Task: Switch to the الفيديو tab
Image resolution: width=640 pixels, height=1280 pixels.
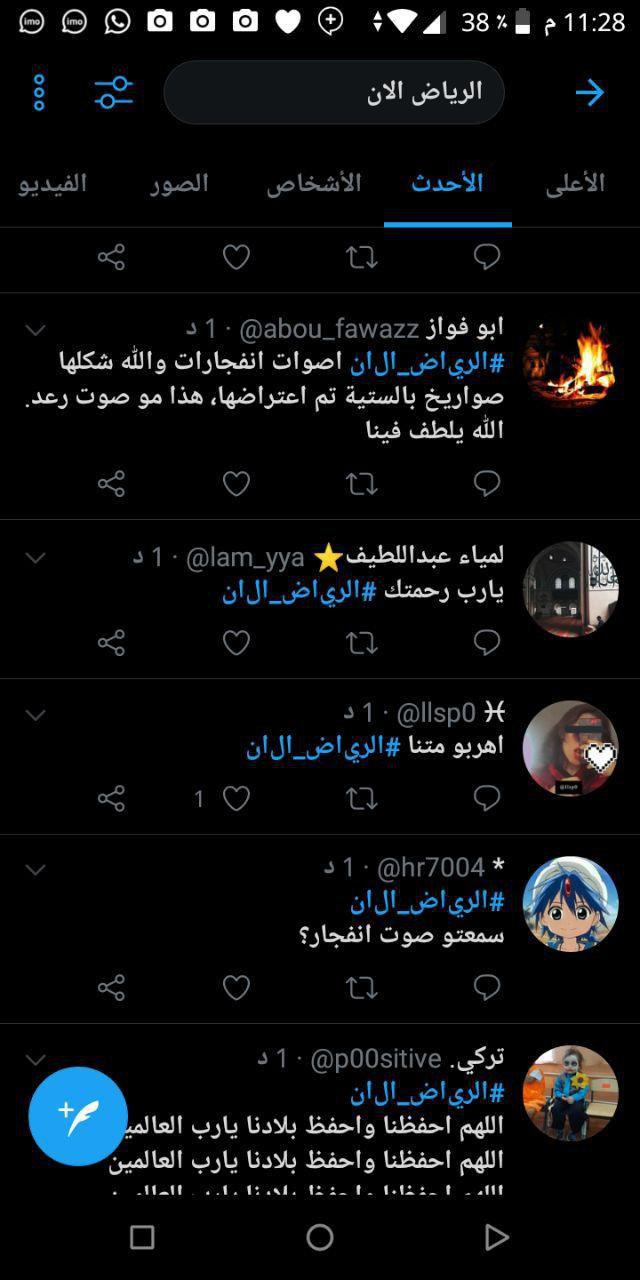Action: tap(53, 184)
